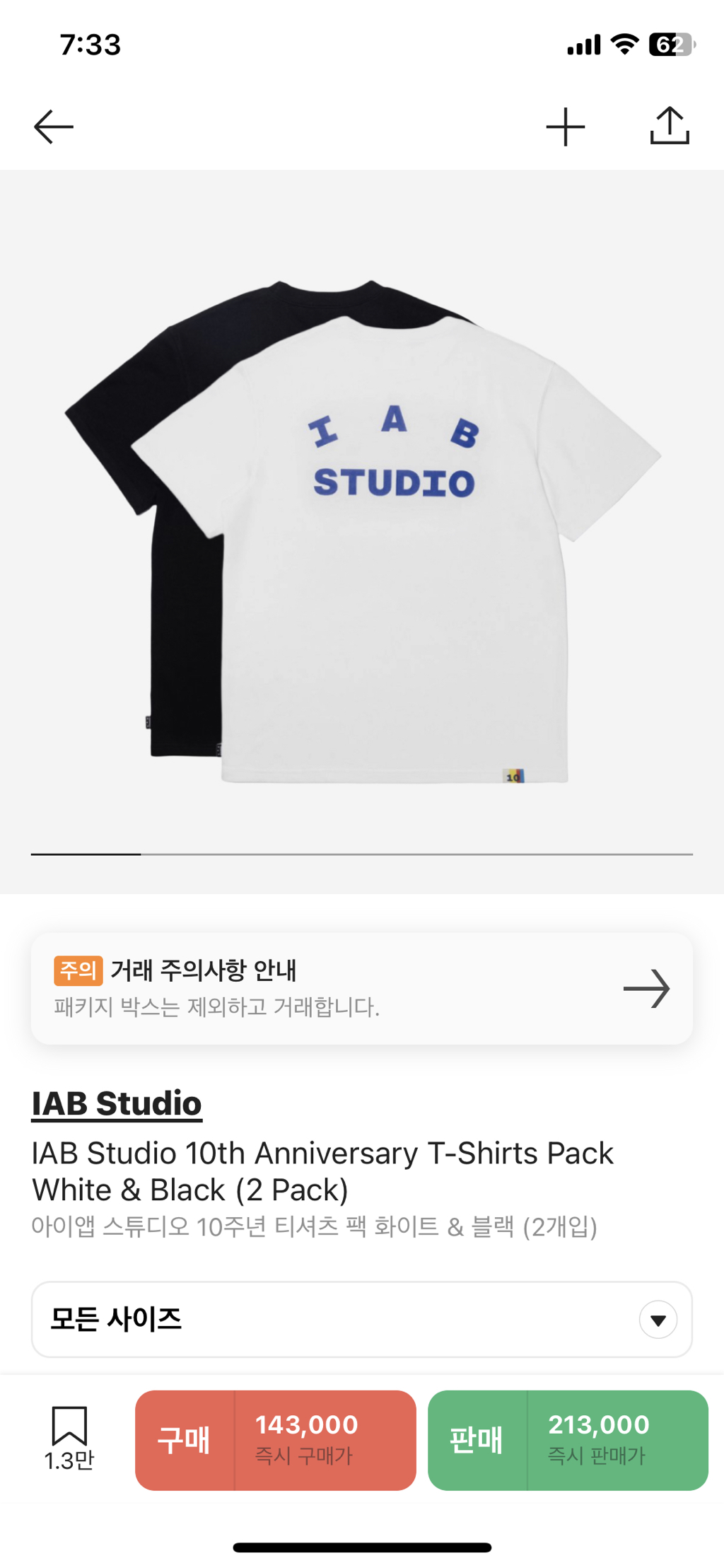
Task: Tap the arrow inside the caution notice
Action: click(x=648, y=988)
